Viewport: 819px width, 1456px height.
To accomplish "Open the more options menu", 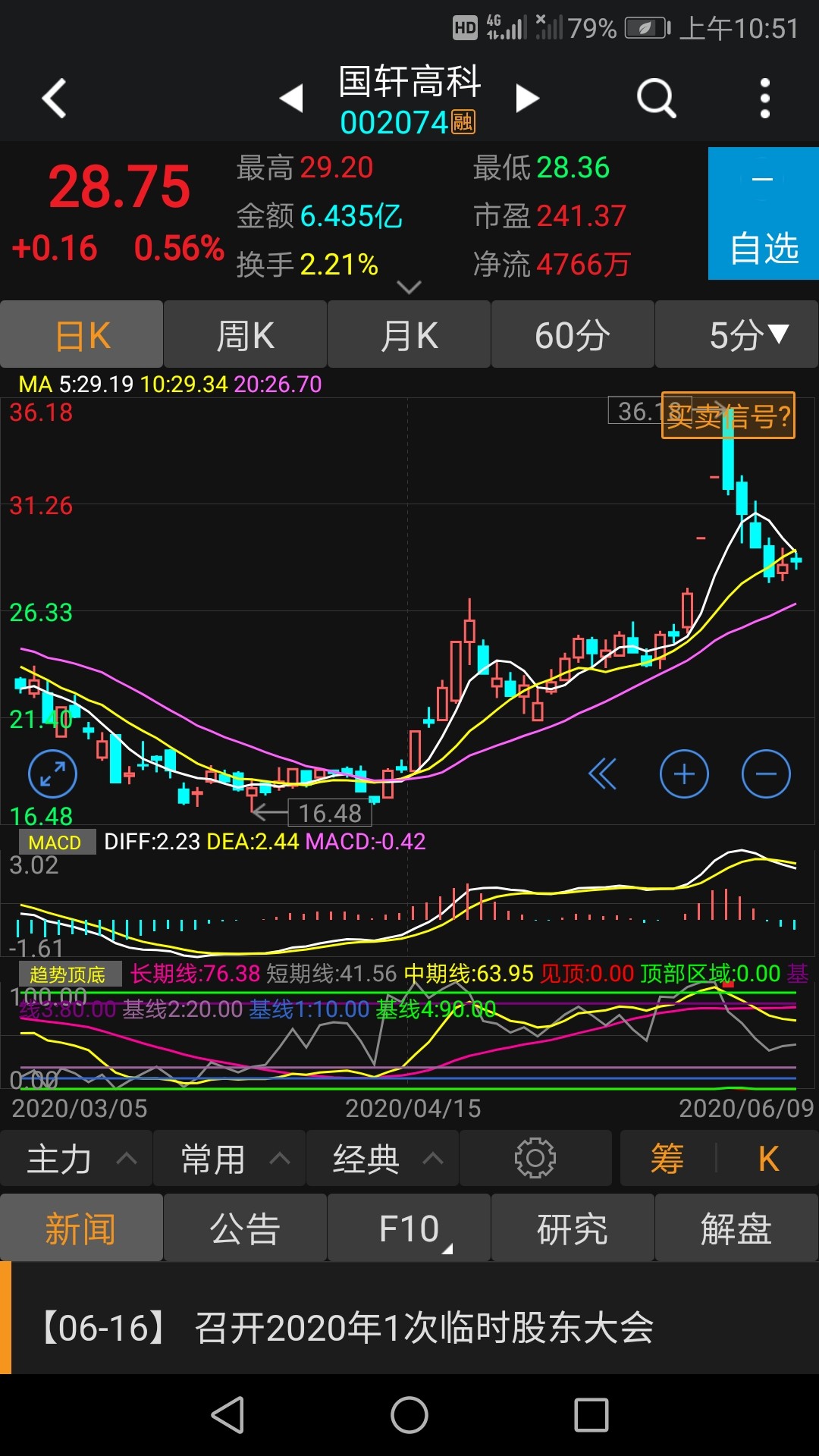I will 764,98.
